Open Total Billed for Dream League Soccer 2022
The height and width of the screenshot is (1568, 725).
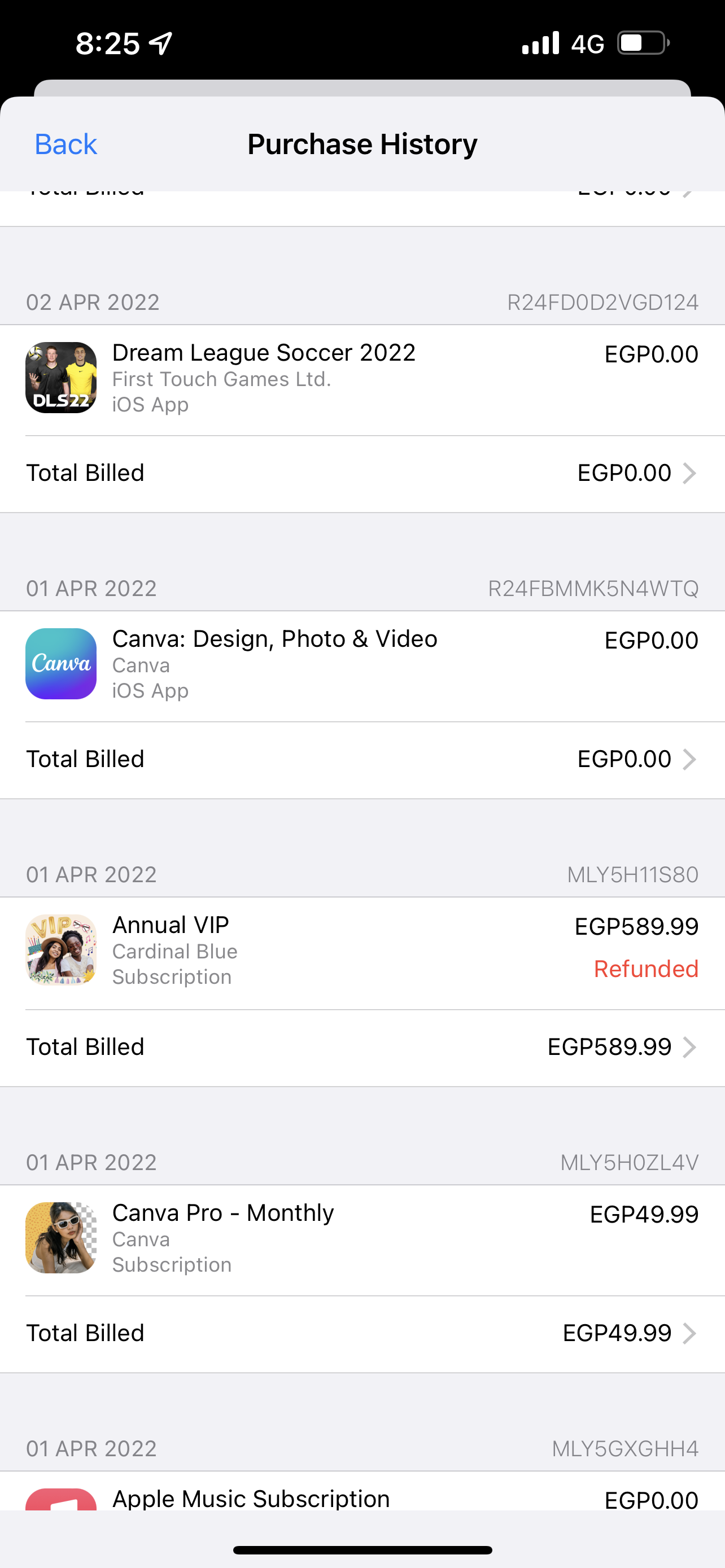[x=362, y=474]
